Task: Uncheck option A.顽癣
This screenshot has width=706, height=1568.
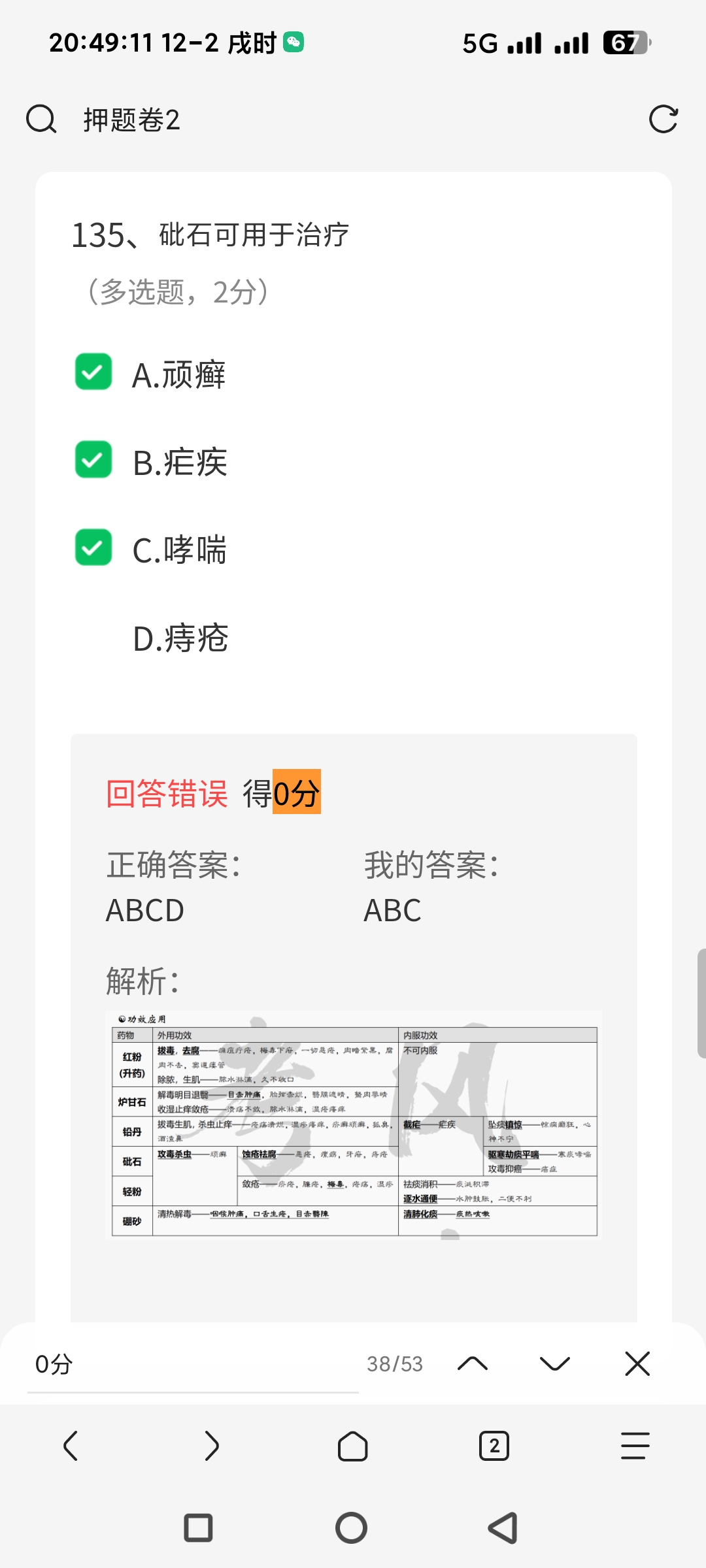Action: click(93, 372)
